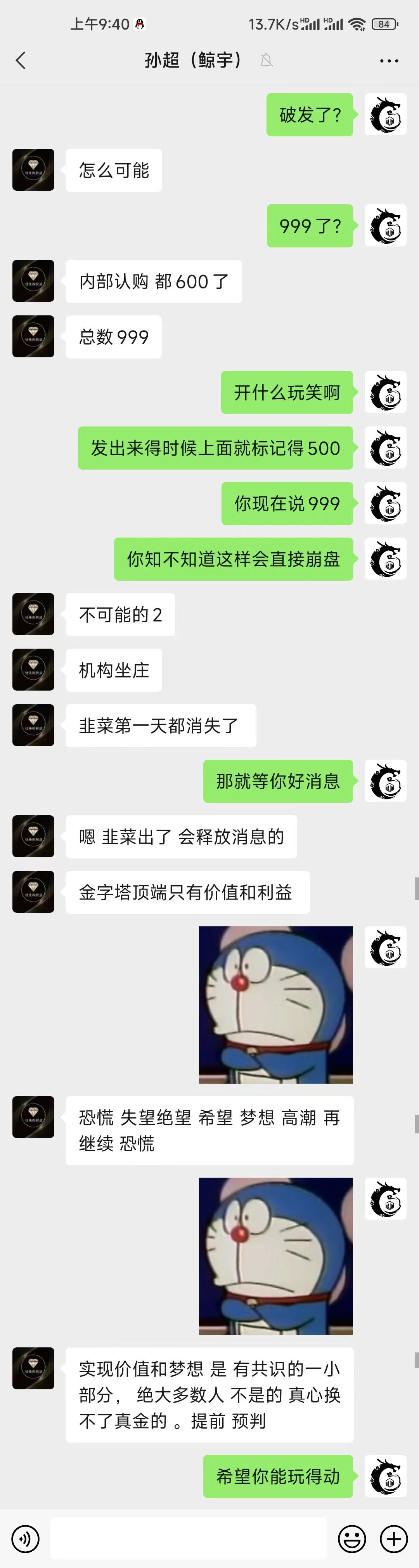This screenshot has height=1568, width=419.
Task: Open the emoji sticker panel
Action: pos(352,1539)
